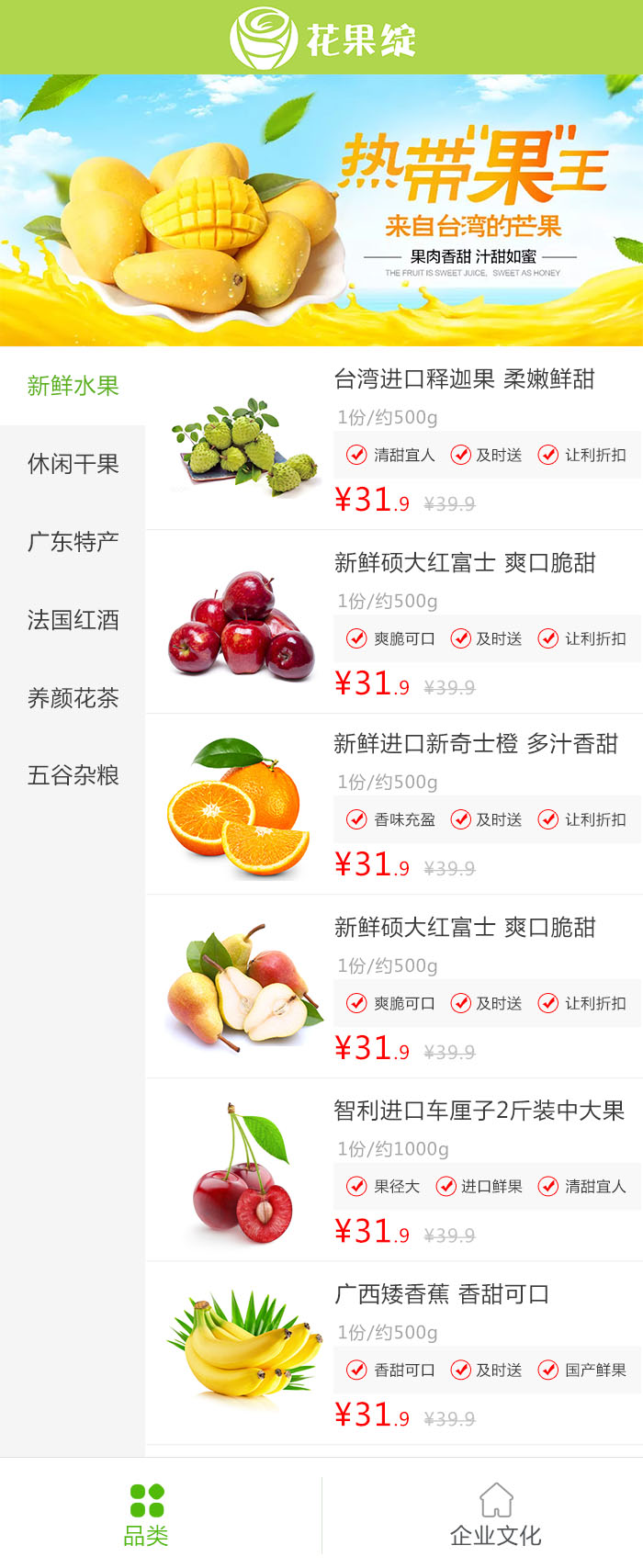Tap the 广西矮香蕉 product row
Screen dimensions: 643x1568
[441, 1294]
